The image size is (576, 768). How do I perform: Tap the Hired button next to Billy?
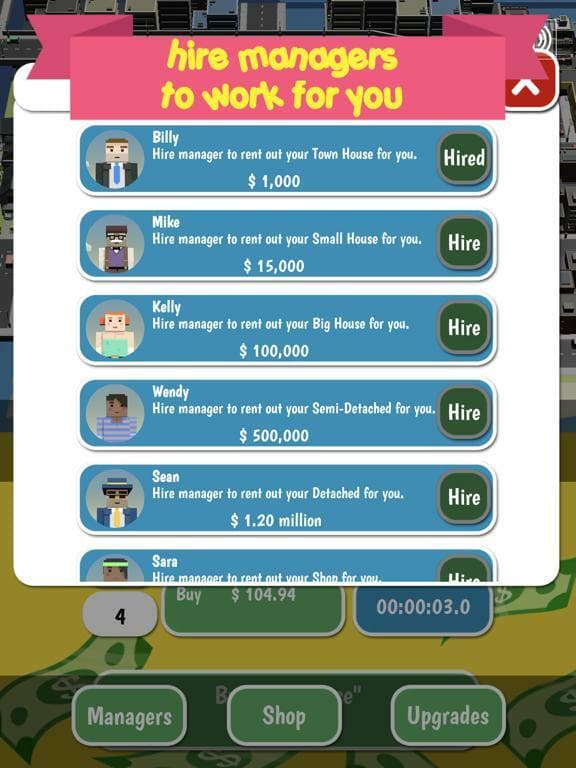click(464, 158)
